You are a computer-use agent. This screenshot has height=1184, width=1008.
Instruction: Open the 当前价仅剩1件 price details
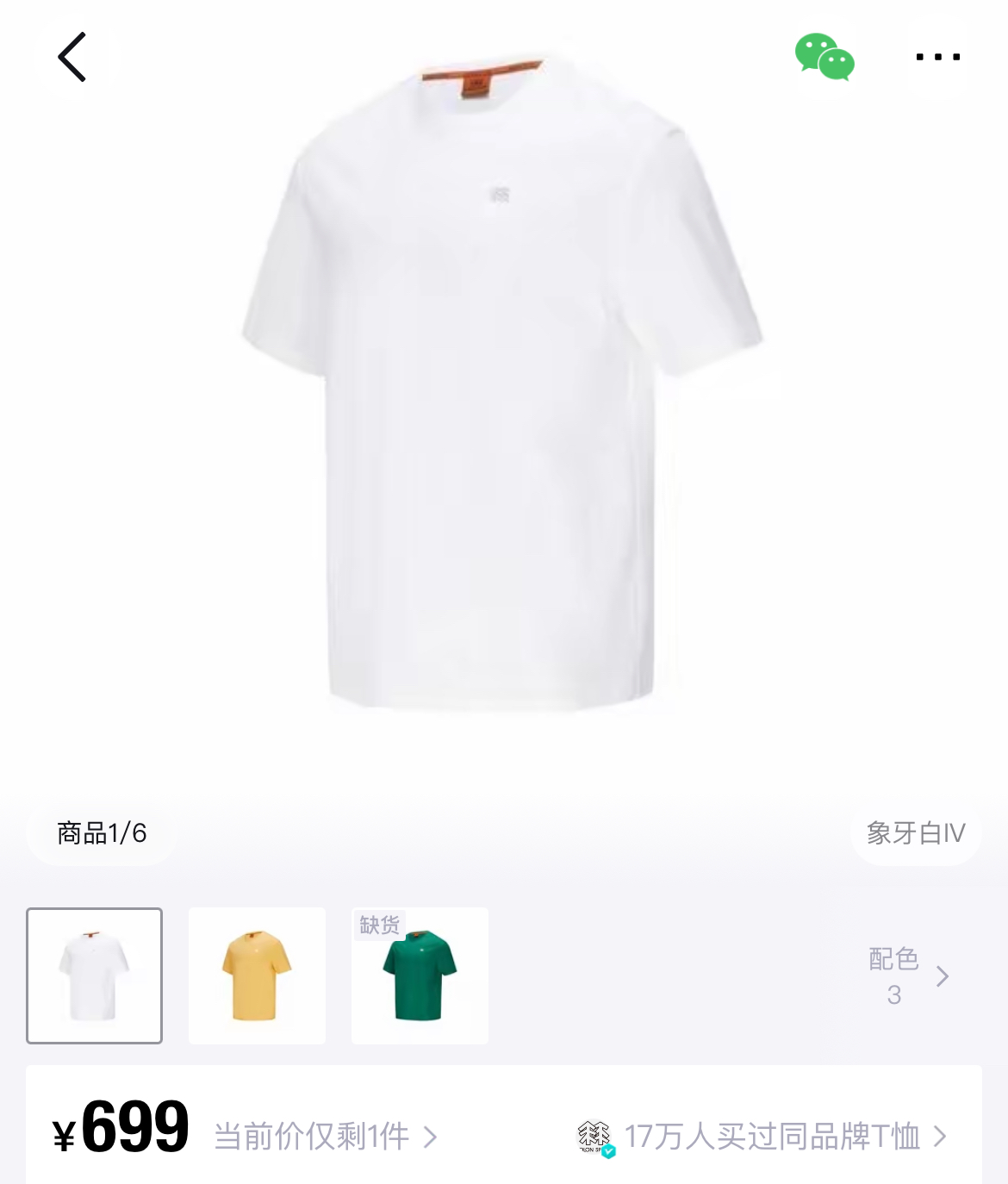click(326, 1137)
